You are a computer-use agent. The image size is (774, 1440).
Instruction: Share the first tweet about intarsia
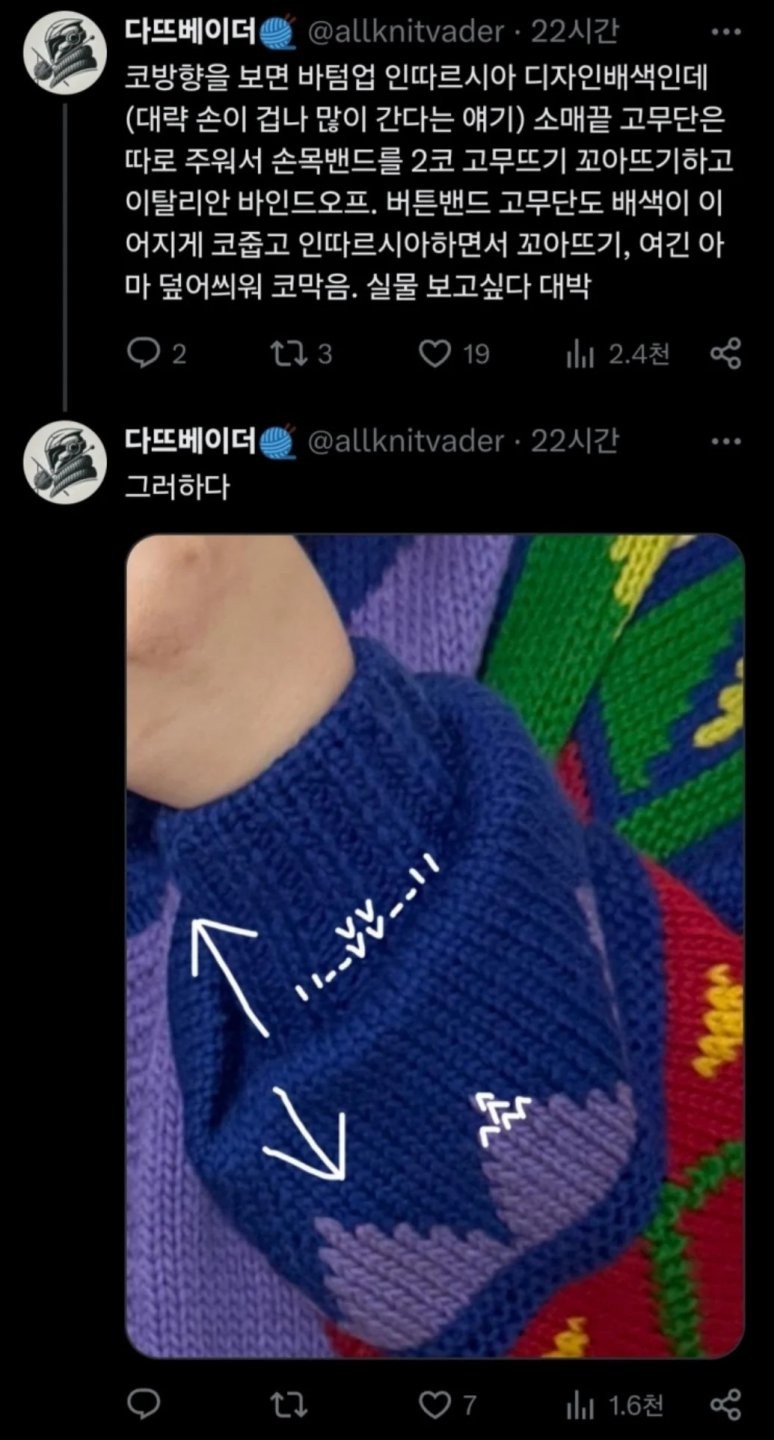(x=725, y=353)
